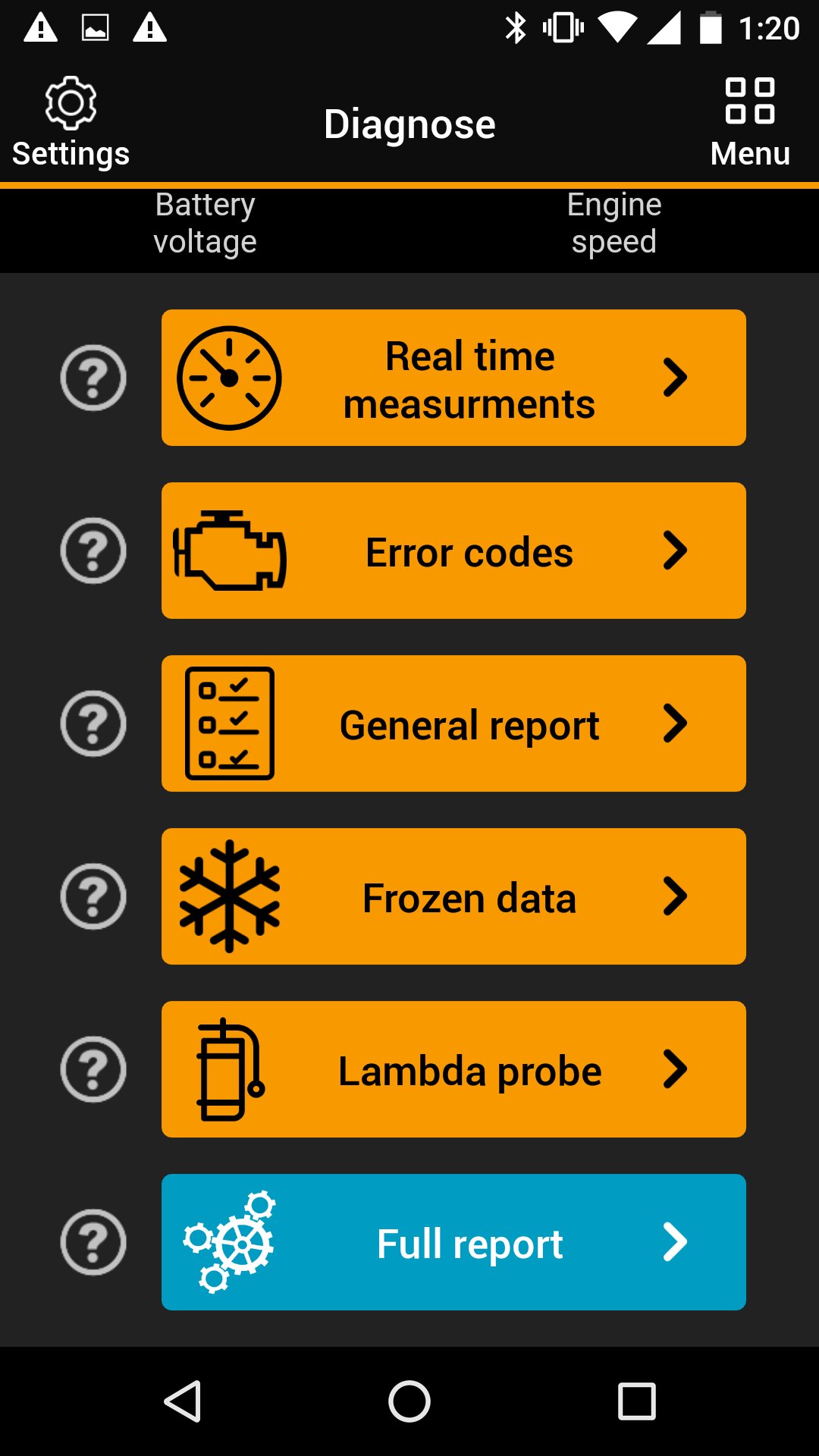Get help about Error codes
Screen dimensions: 819x1456
click(93, 551)
